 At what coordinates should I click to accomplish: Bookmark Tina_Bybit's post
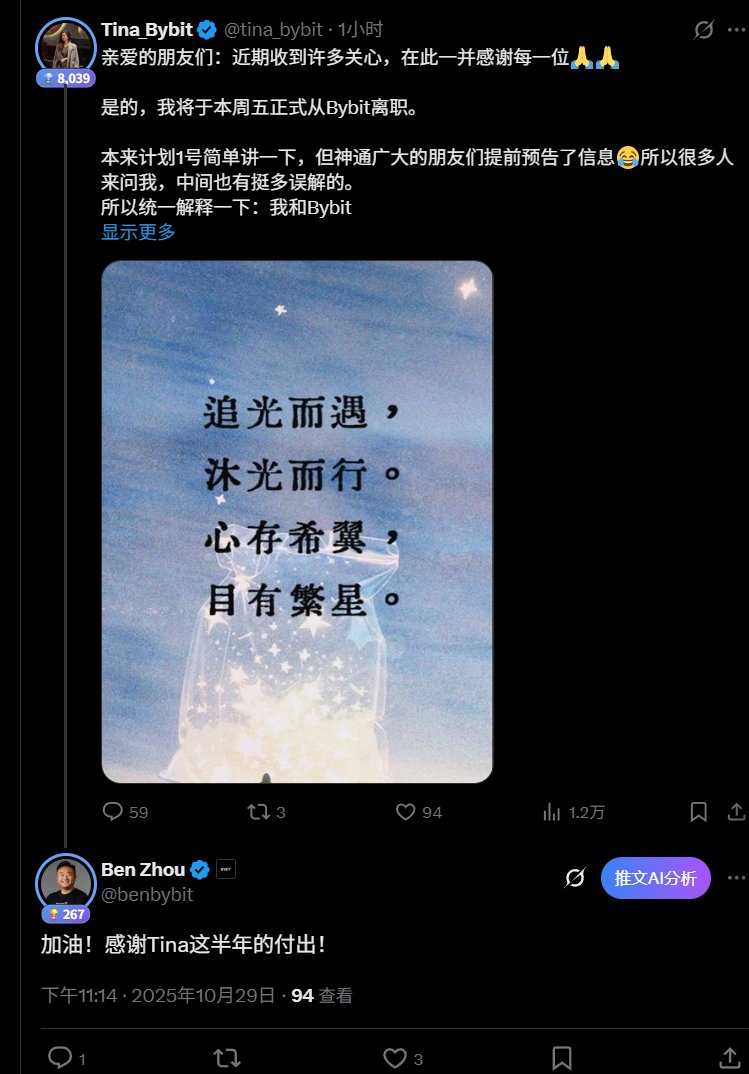[x=699, y=812]
